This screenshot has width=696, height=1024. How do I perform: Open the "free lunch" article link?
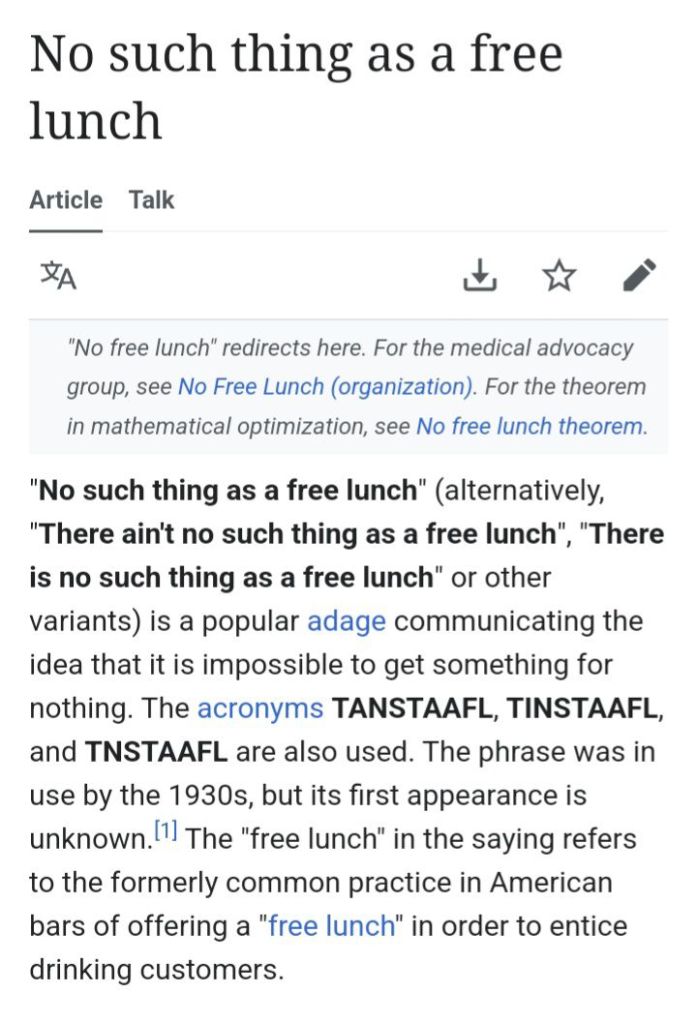pyautogui.click(x=333, y=926)
